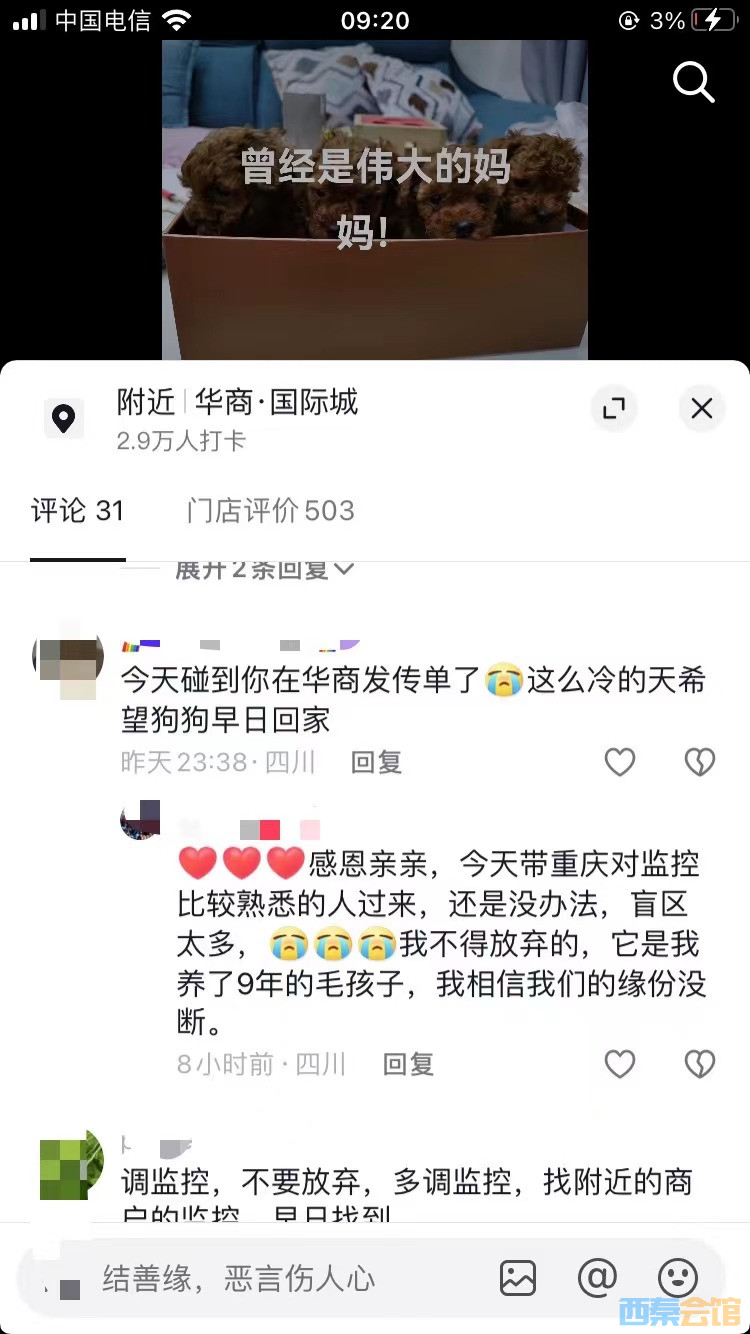Close the comments panel
Image resolution: width=750 pixels, height=1334 pixels.
click(x=702, y=408)
